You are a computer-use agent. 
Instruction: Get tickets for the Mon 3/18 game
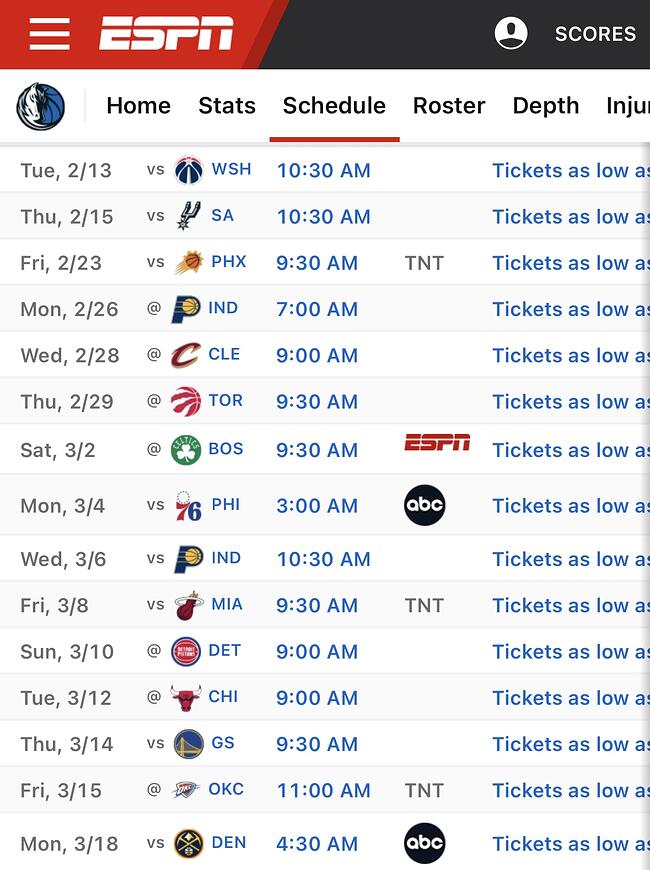570,843
